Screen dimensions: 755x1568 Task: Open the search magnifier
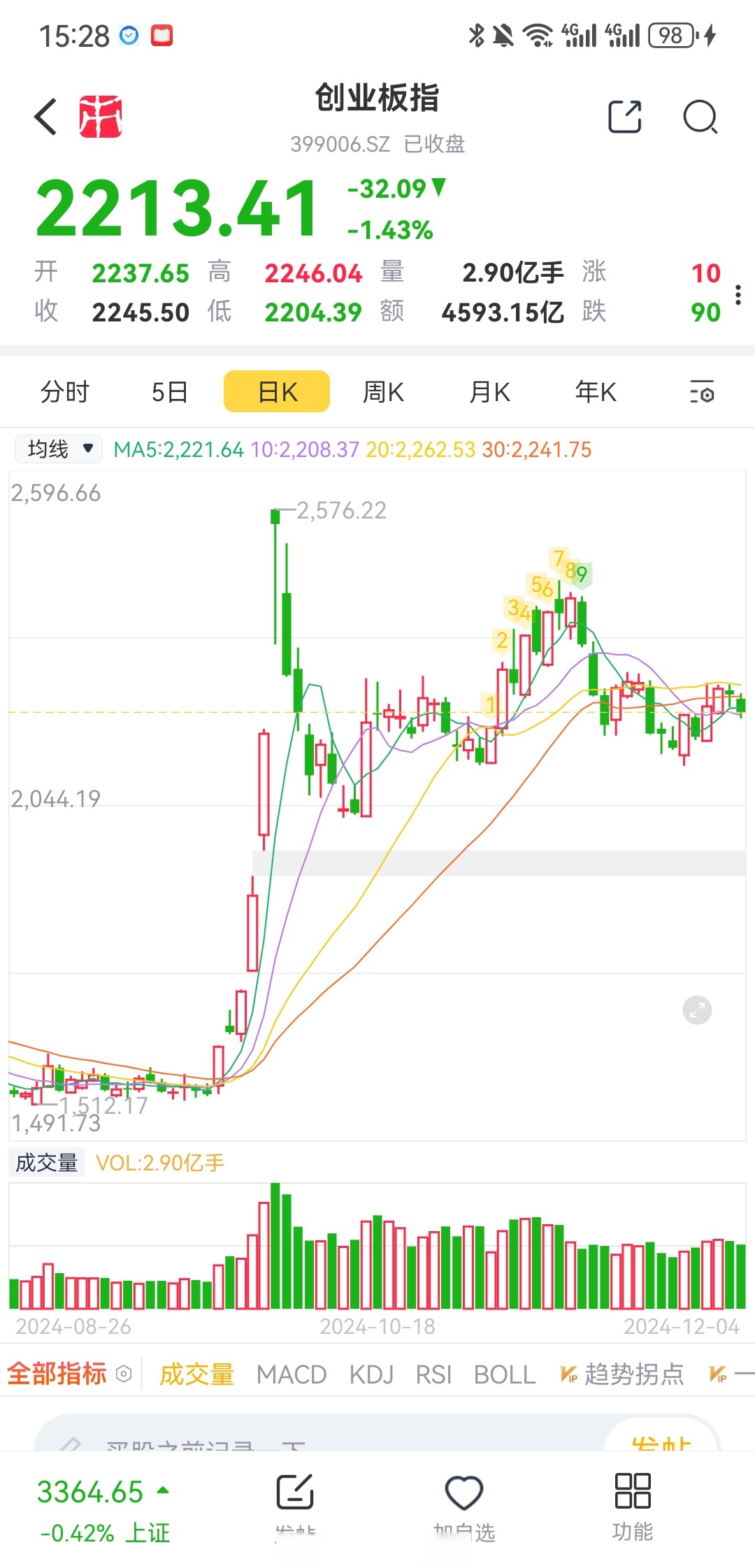700,117
